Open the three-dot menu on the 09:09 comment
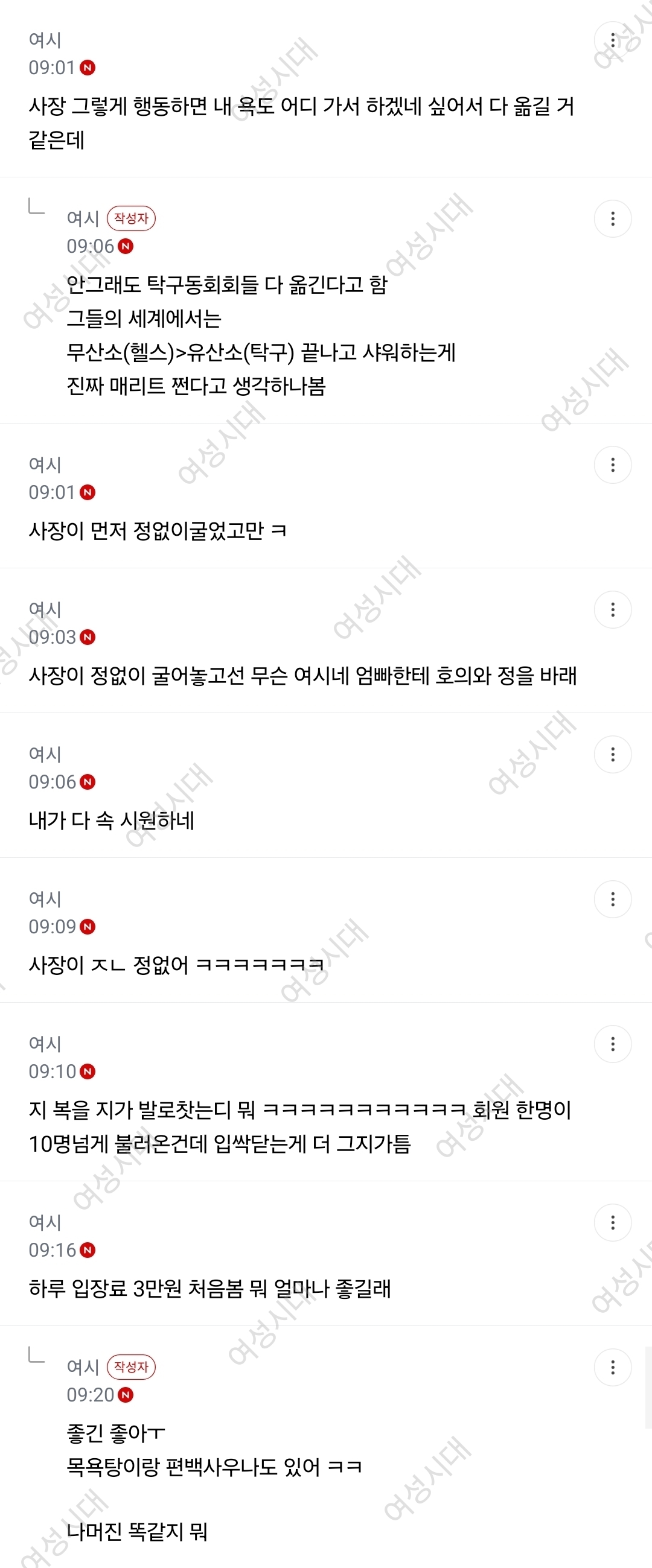Viewport: 652px width, 1568px height. (612, 900)
